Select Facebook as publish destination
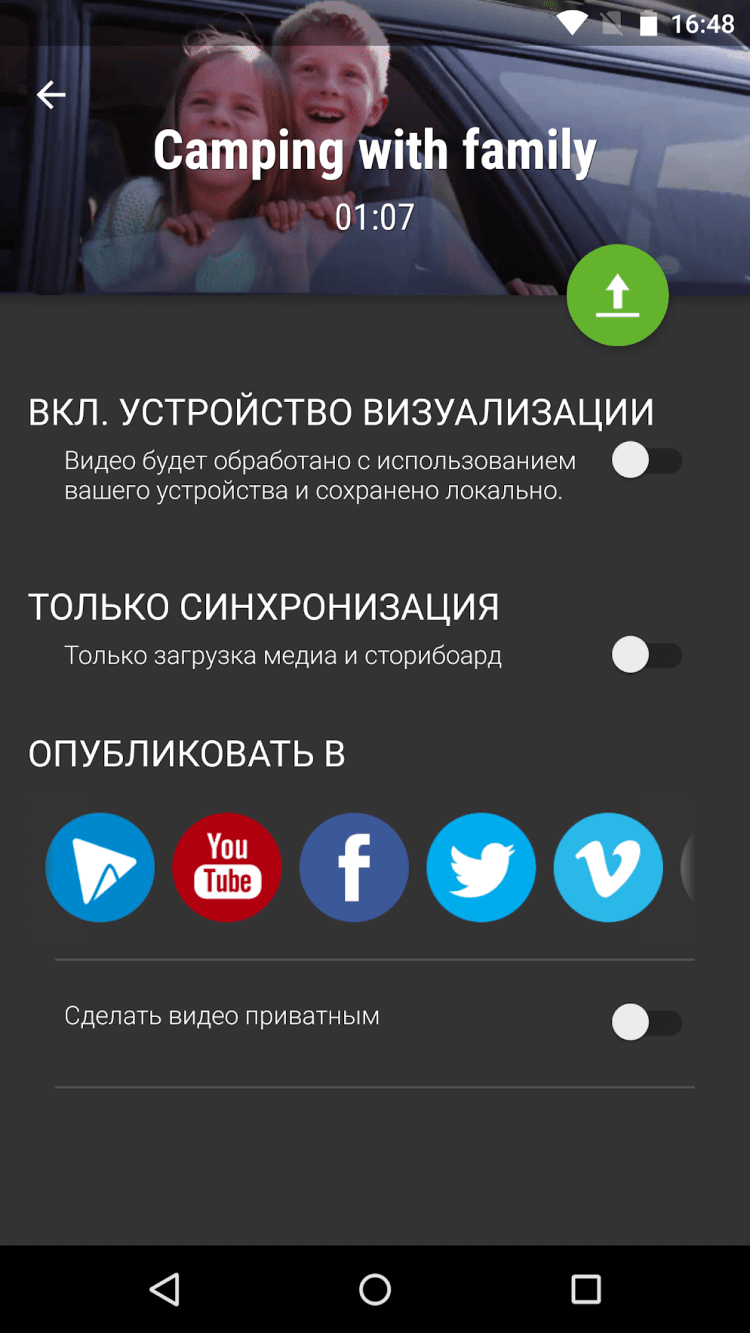Viewport: 750px width, 1333px height. (x=354, y=867)
